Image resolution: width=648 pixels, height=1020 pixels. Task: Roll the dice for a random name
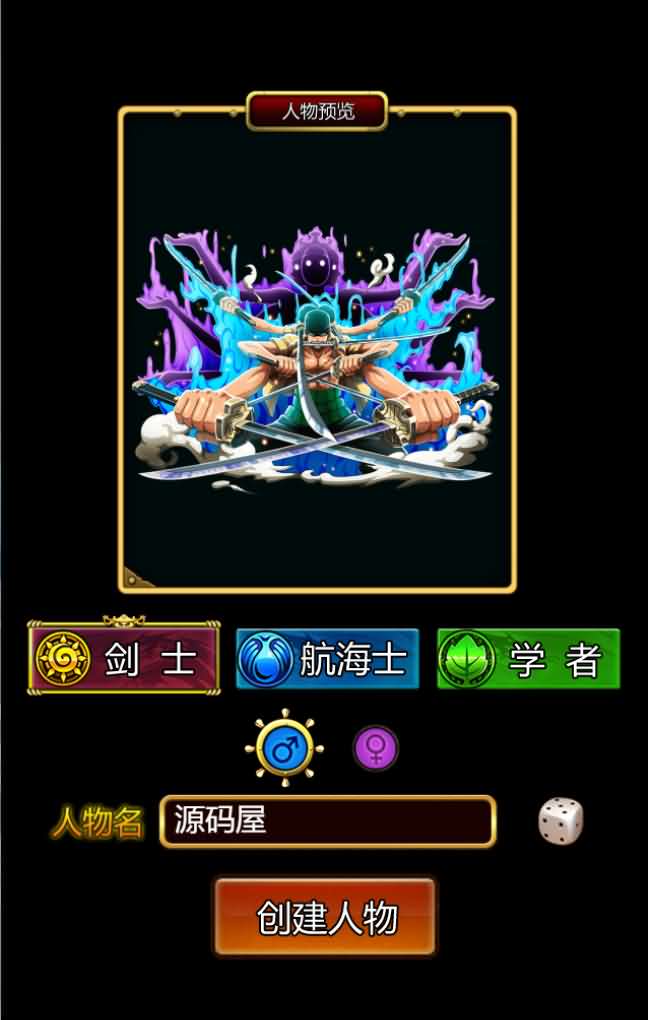(561, 821)
